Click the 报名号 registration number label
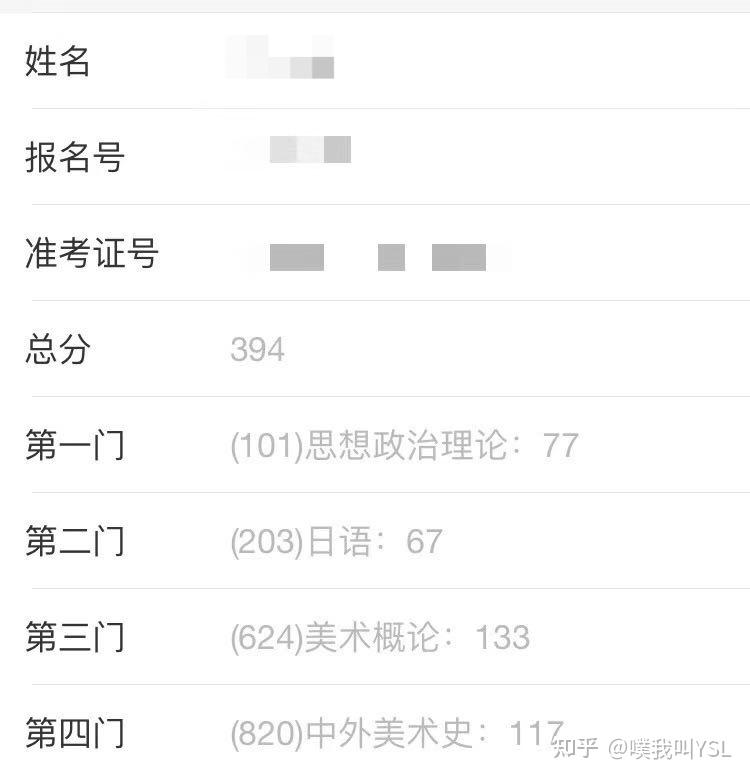750x780 pixels. tap(72, 158)
